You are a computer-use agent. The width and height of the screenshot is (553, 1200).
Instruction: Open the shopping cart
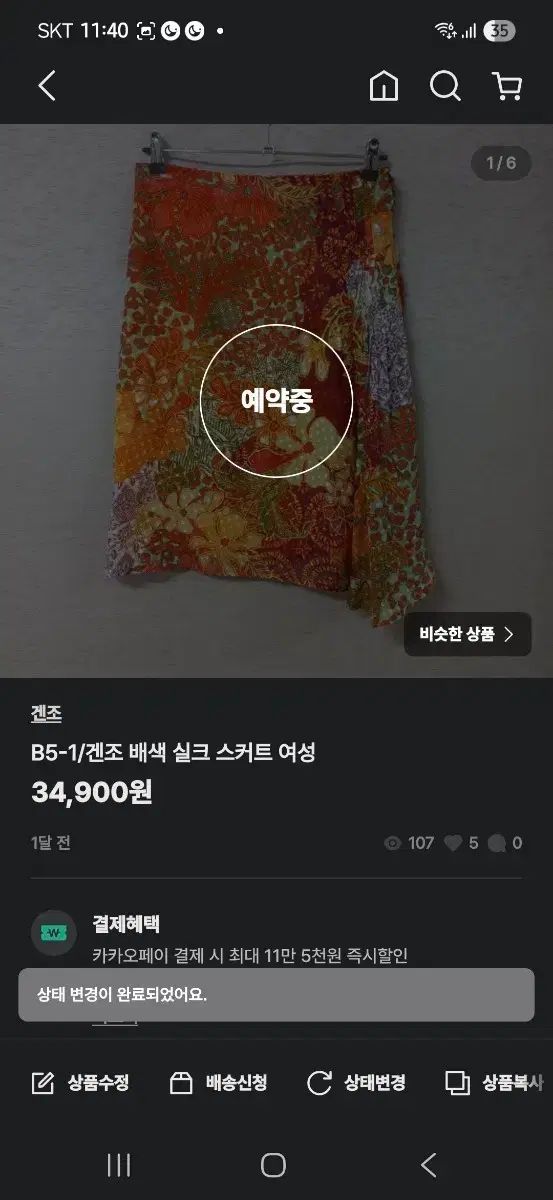tap(507, 87)
